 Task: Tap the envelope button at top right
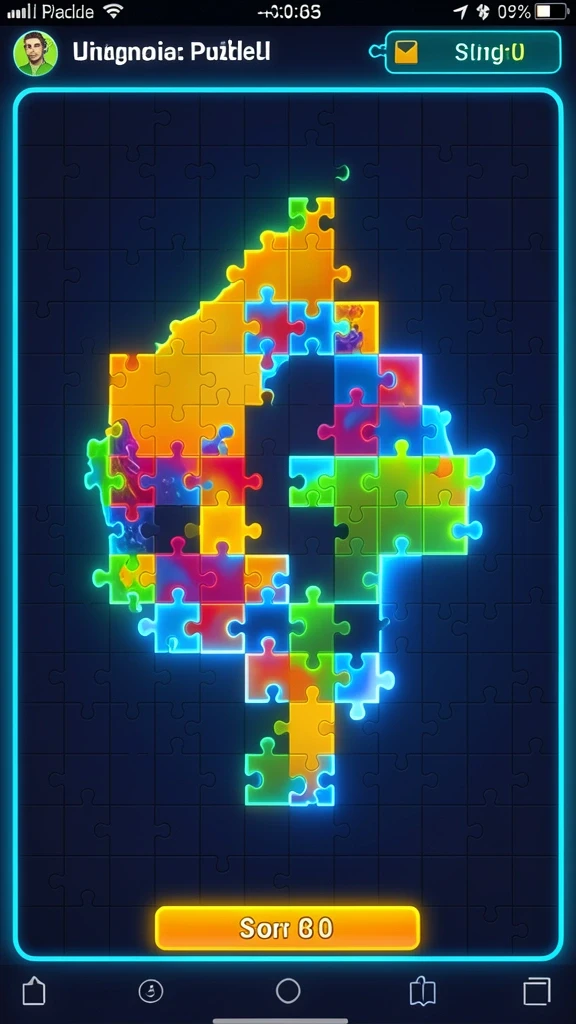tap(406, 52)
